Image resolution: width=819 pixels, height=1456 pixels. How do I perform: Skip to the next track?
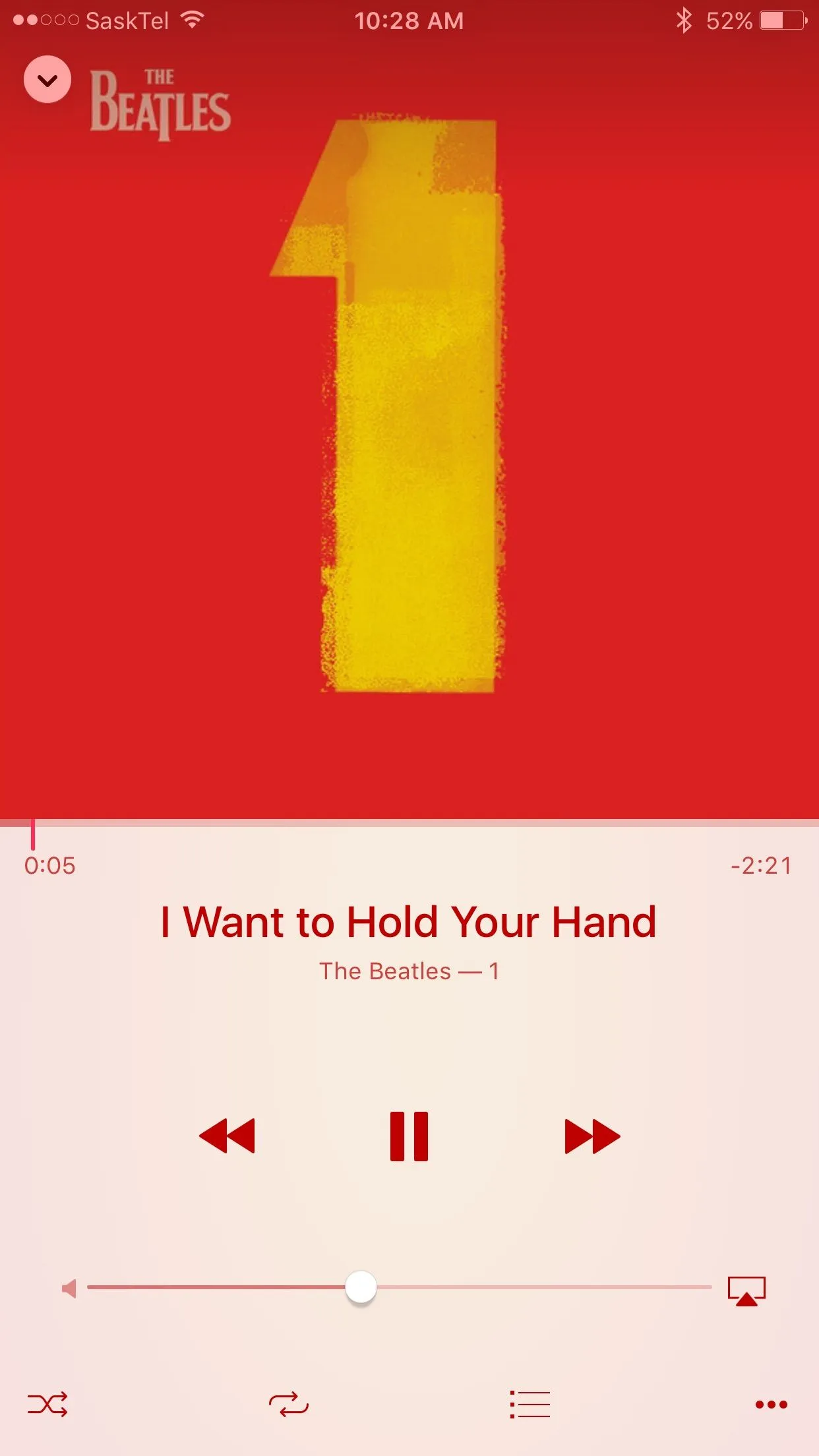point(591,1136)
